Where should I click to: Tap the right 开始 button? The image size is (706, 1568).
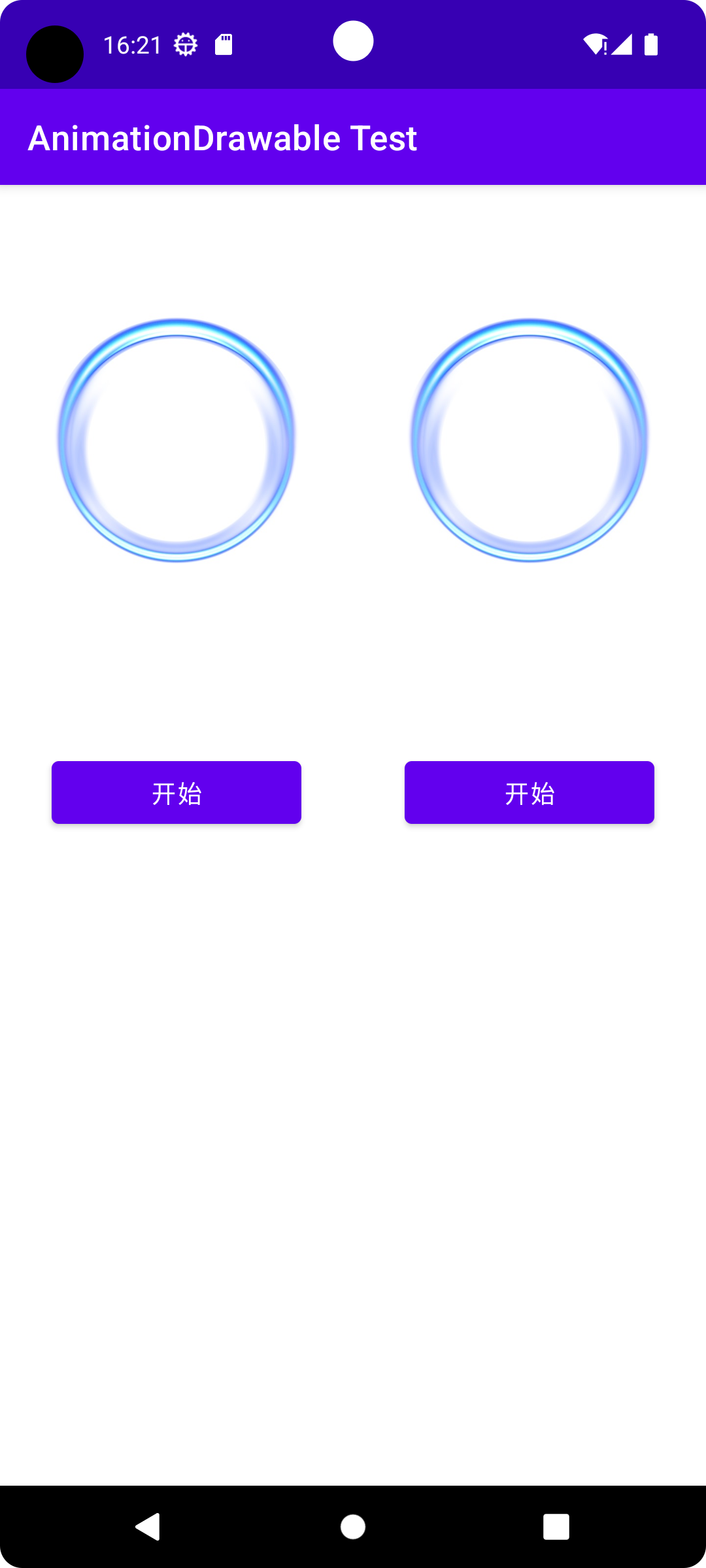pyautogui.click(x=529, y=792)
